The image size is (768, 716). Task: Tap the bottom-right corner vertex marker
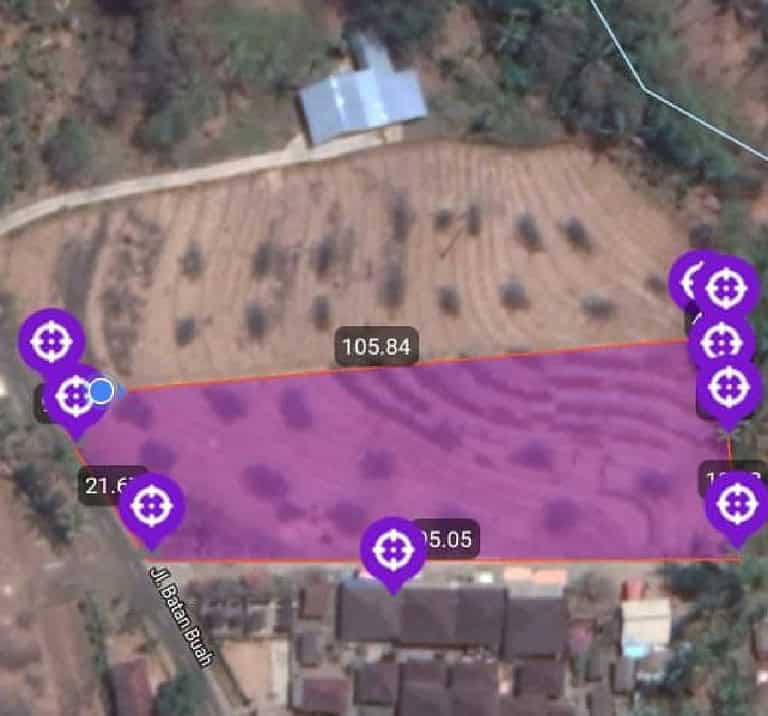(x=736, y=503)
